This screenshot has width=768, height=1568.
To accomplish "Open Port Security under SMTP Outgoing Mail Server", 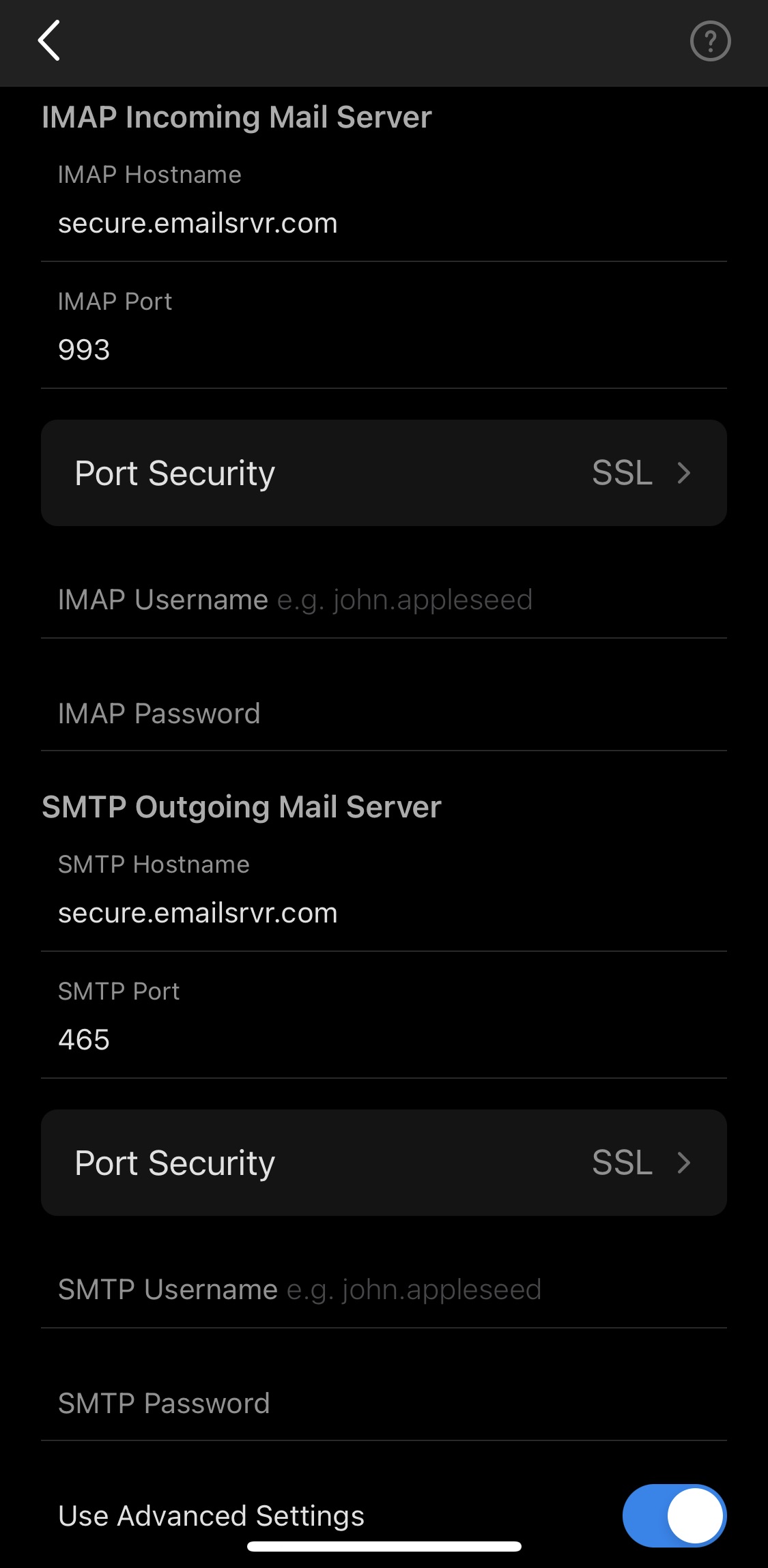I will click(x=384, y=1163).
